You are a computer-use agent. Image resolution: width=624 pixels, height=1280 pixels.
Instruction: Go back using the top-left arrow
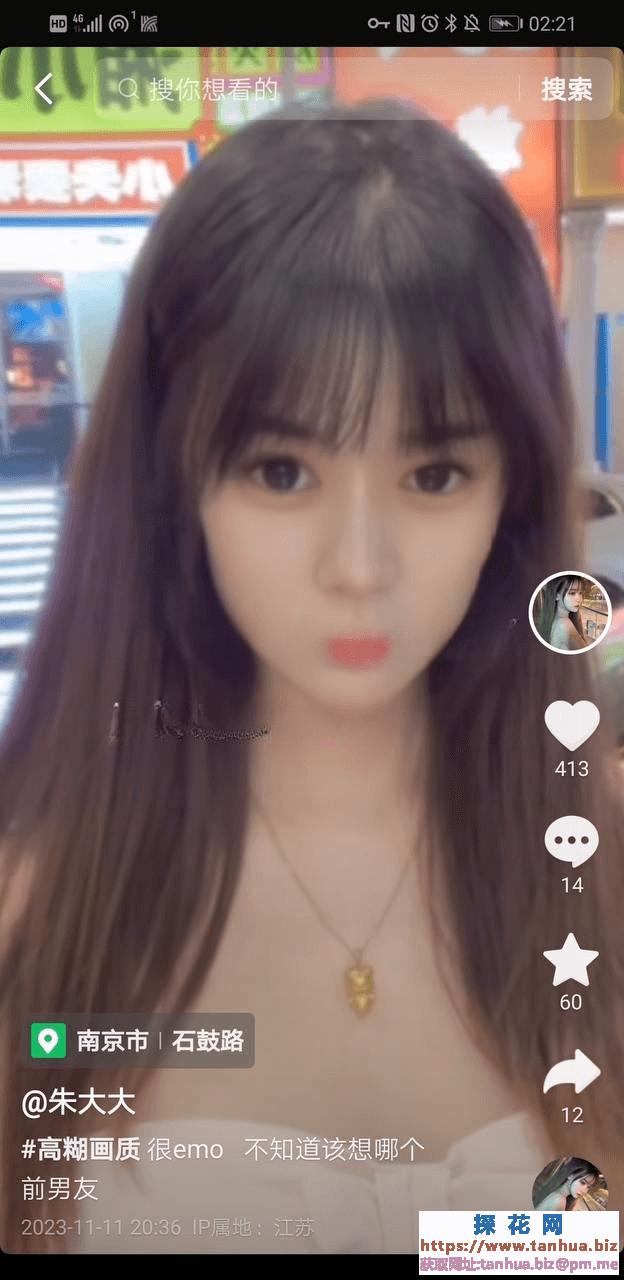(x=43, y=89)
